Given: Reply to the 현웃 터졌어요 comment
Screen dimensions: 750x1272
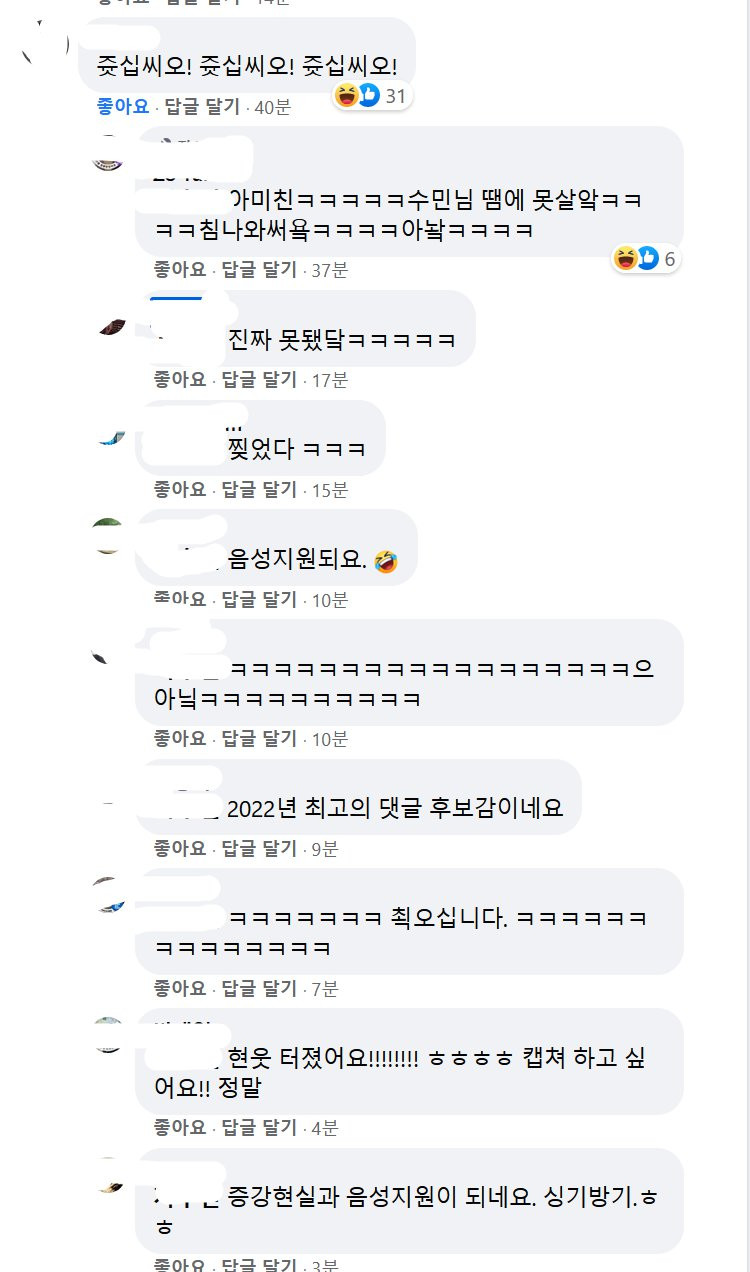Looking at the screenshot, I should pyautogui.click(x=259, y=1127).
